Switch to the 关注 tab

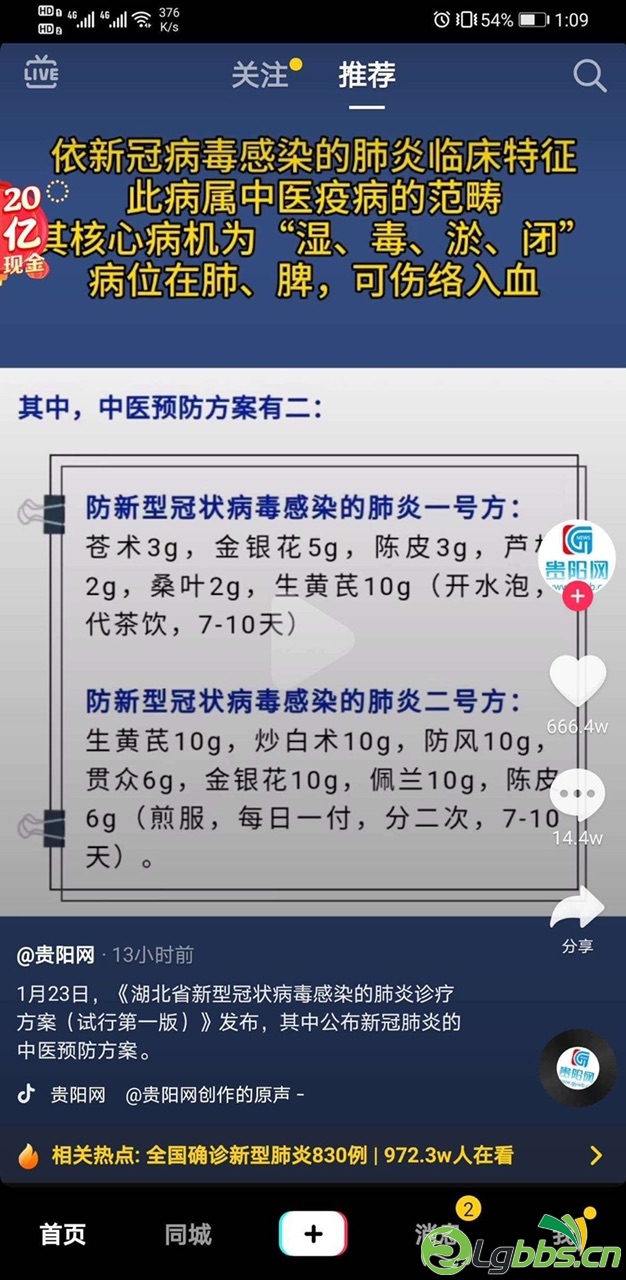260,75
